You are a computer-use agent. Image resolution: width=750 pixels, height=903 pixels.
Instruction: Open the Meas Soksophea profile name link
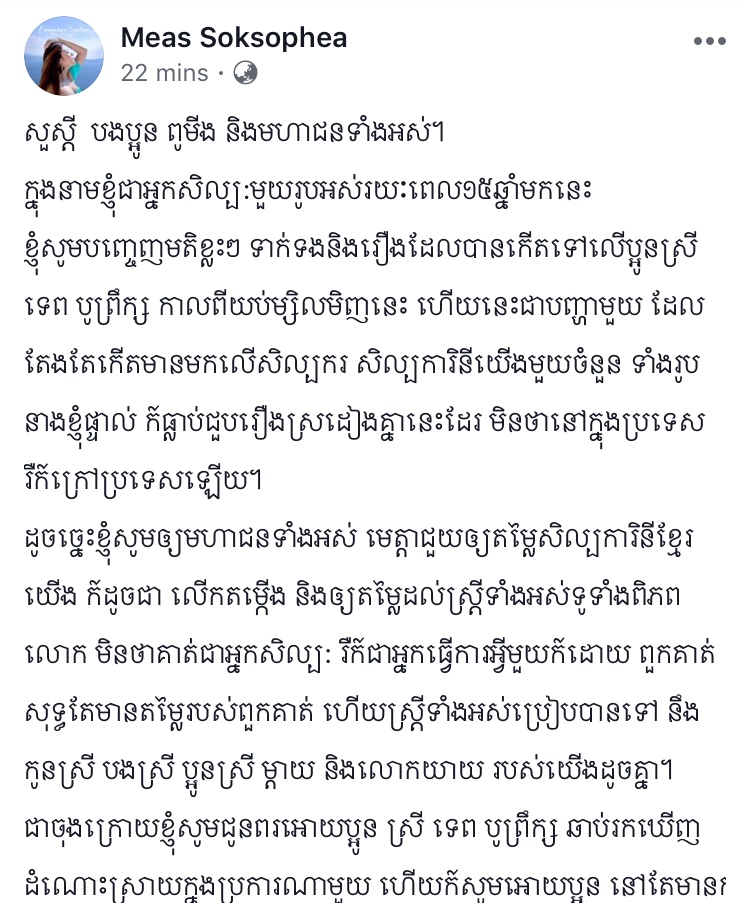point(234,38)
